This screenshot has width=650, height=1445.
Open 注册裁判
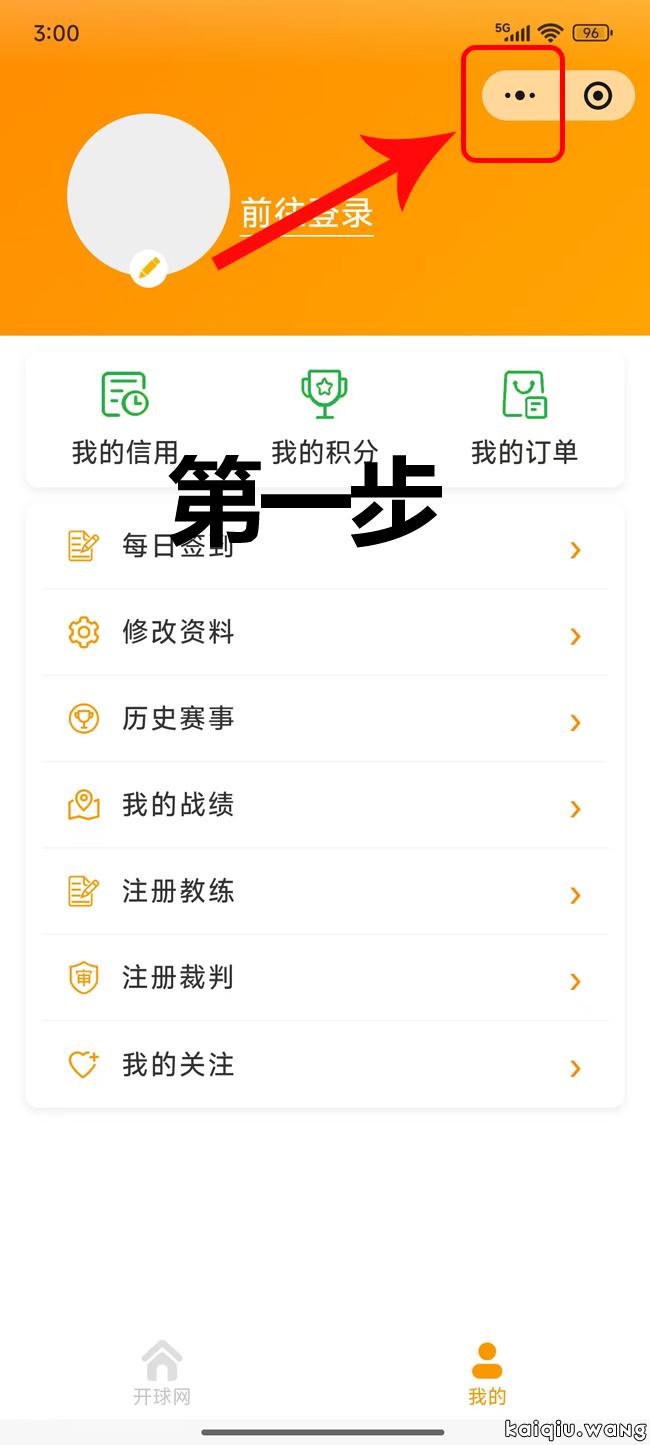[324, 977]
